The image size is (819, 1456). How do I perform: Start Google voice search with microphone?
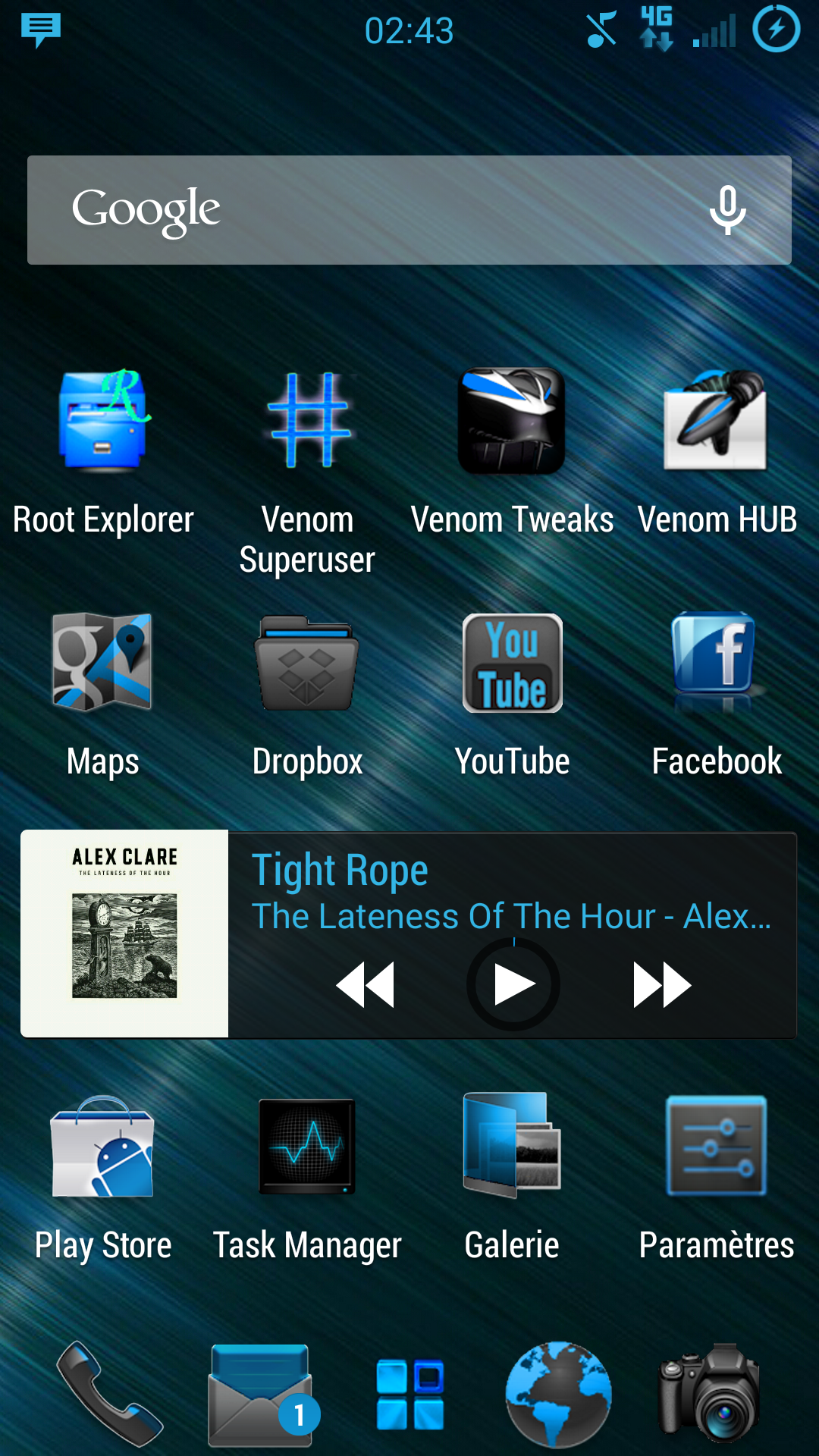click(727, 210)
